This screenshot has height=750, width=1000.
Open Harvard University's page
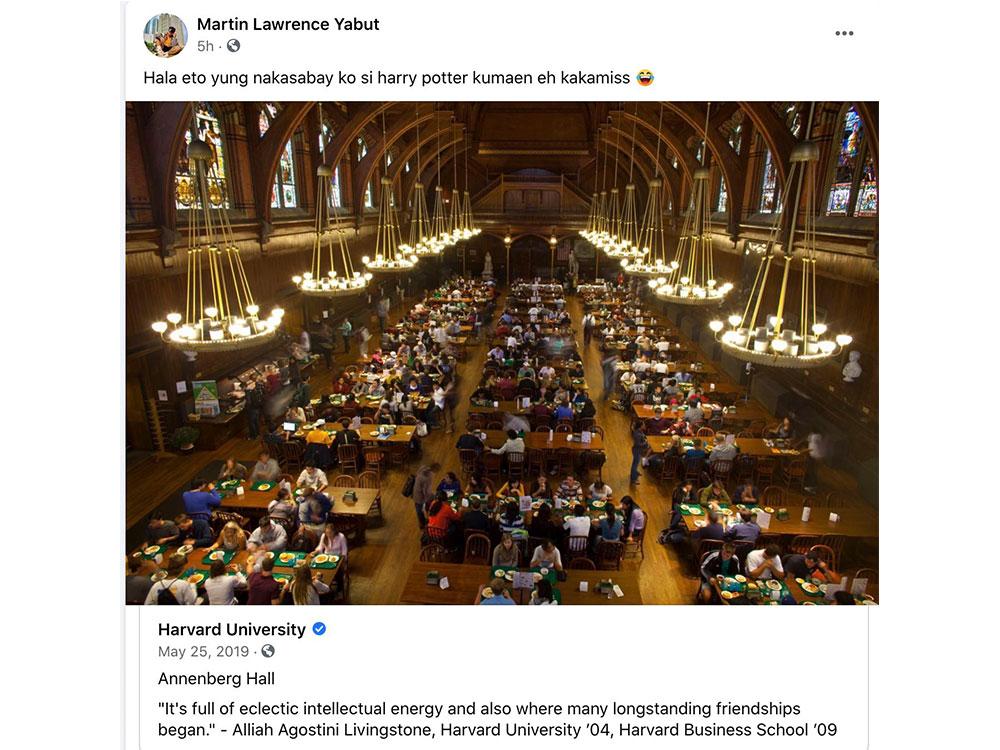click(232, 629)
